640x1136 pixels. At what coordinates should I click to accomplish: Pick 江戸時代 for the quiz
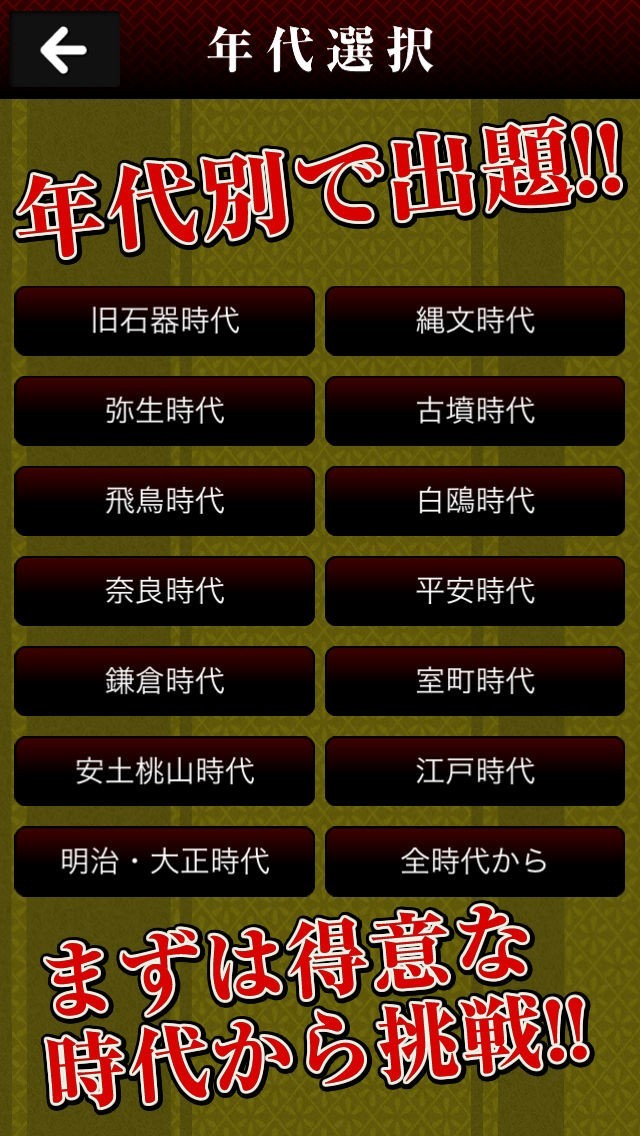pyautogui.click(x=475, y=771)
